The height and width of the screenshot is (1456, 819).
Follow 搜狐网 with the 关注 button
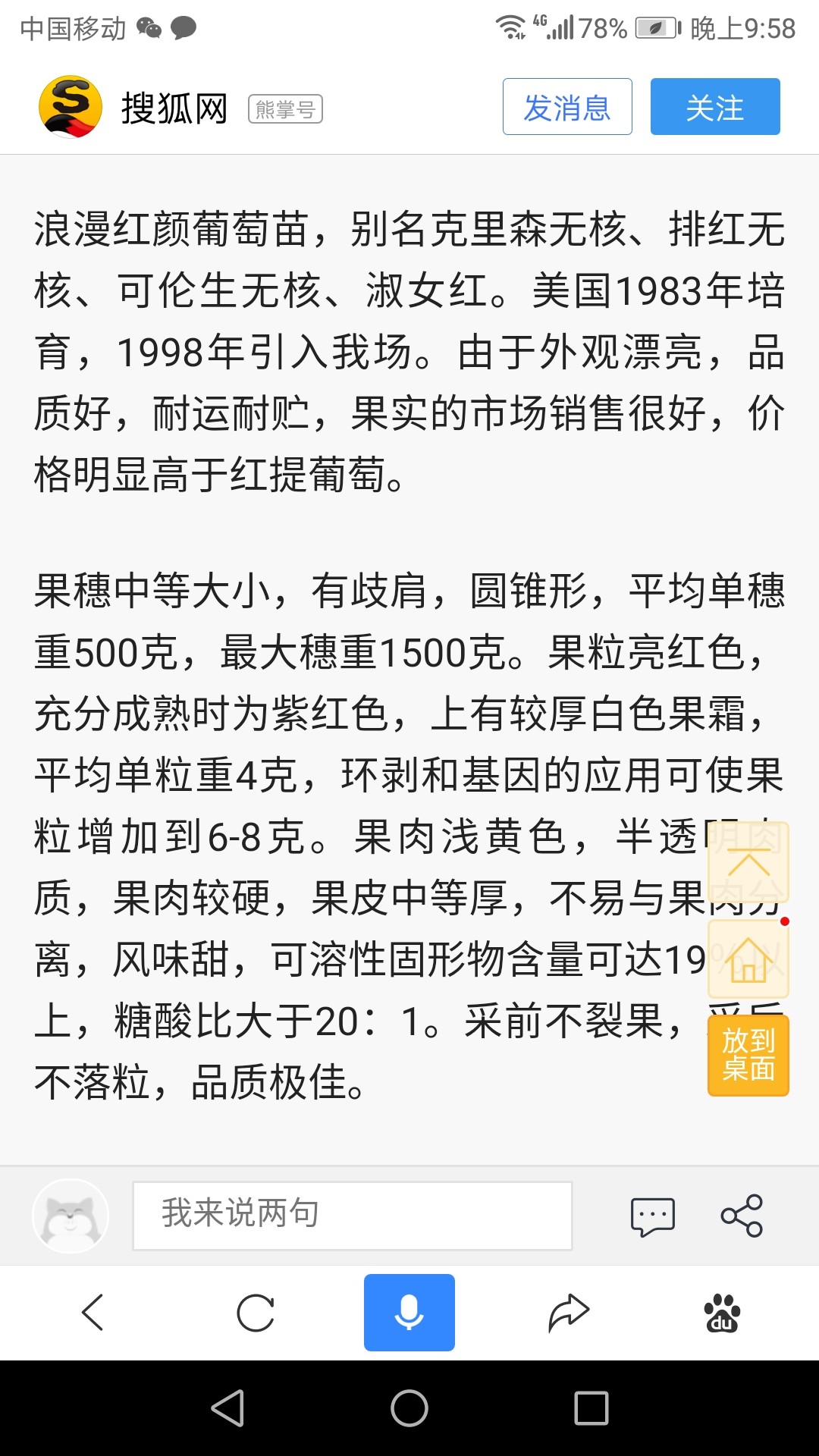pos(714,107)
